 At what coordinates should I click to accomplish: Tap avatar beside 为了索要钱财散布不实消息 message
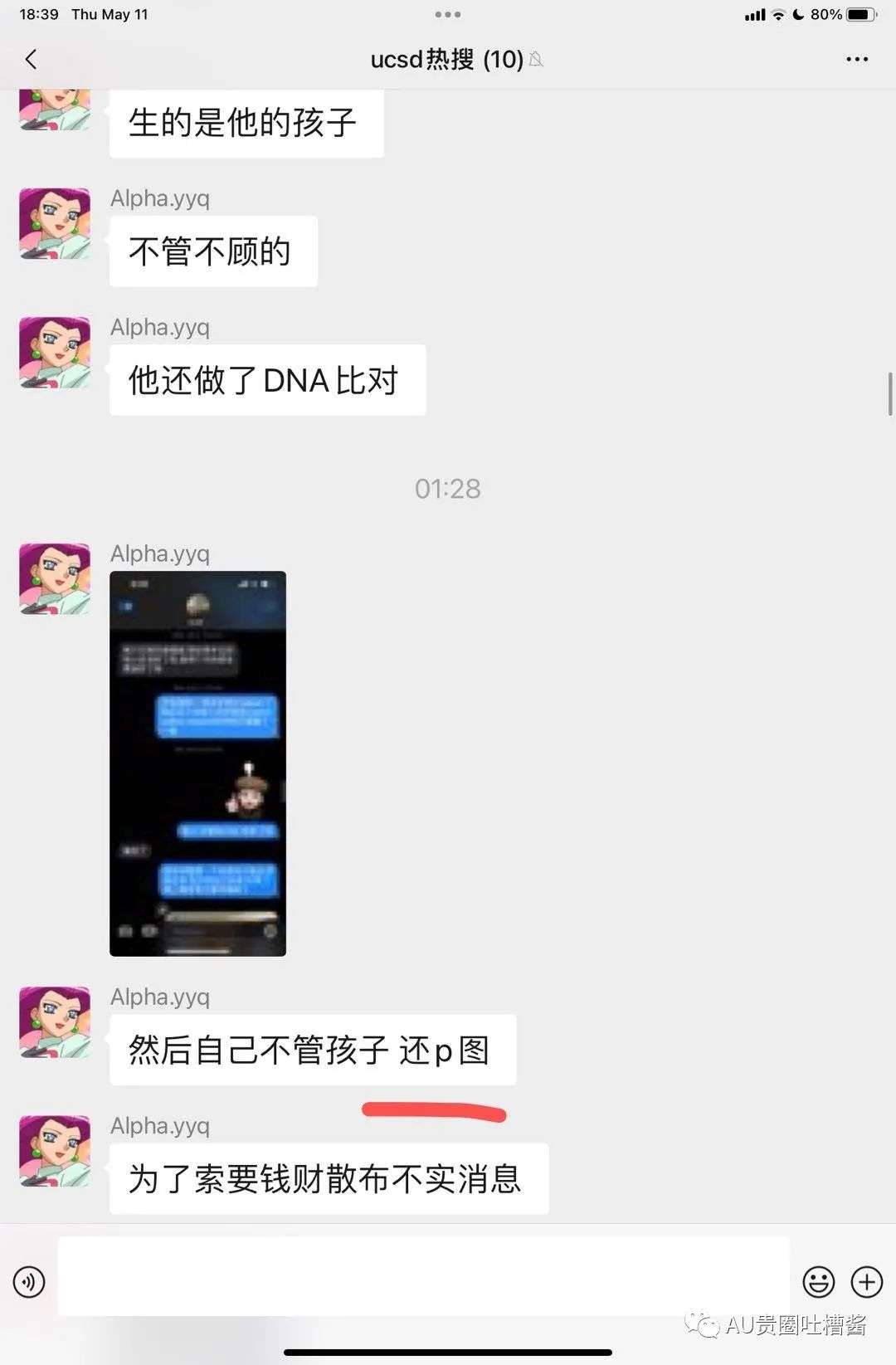tap(55, 1150)
